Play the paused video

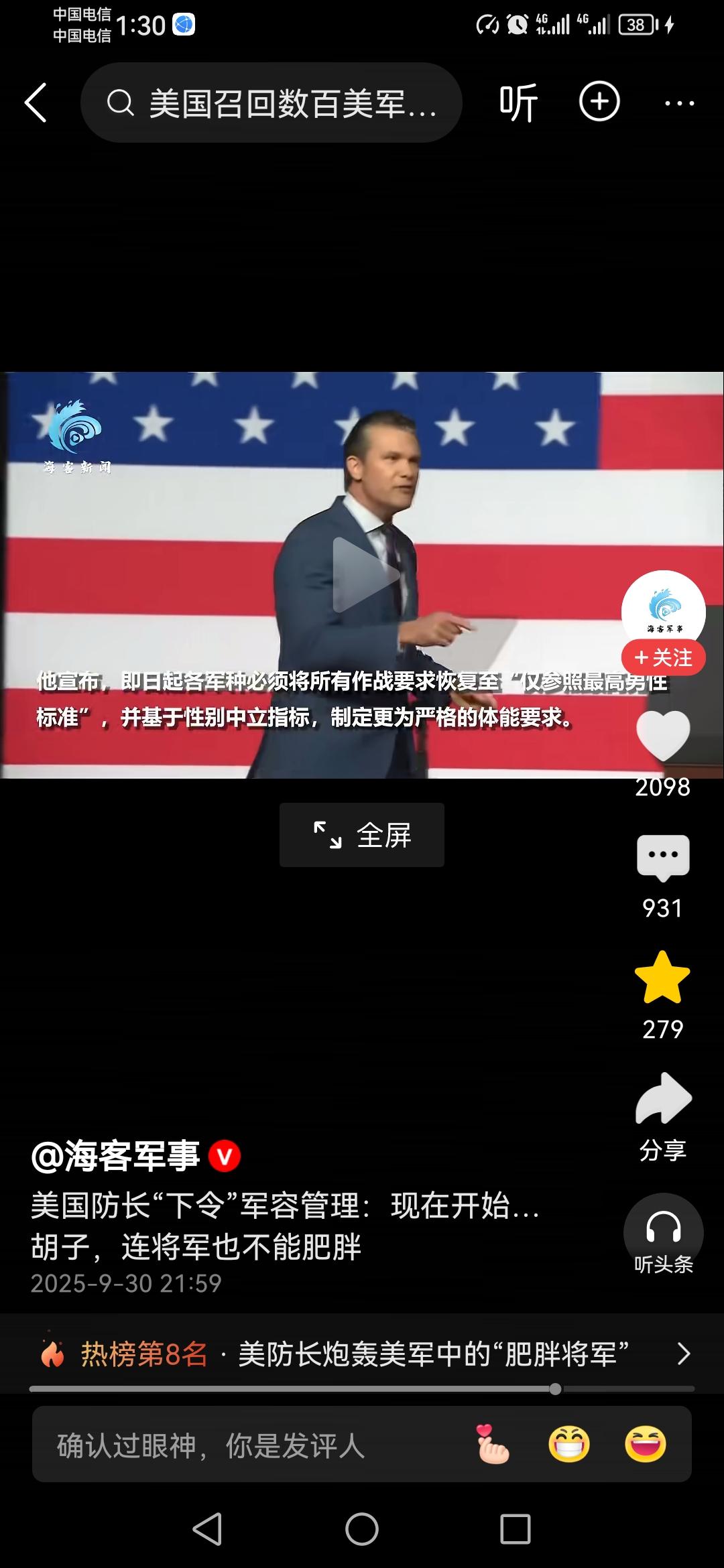click(x=362, y=575)
